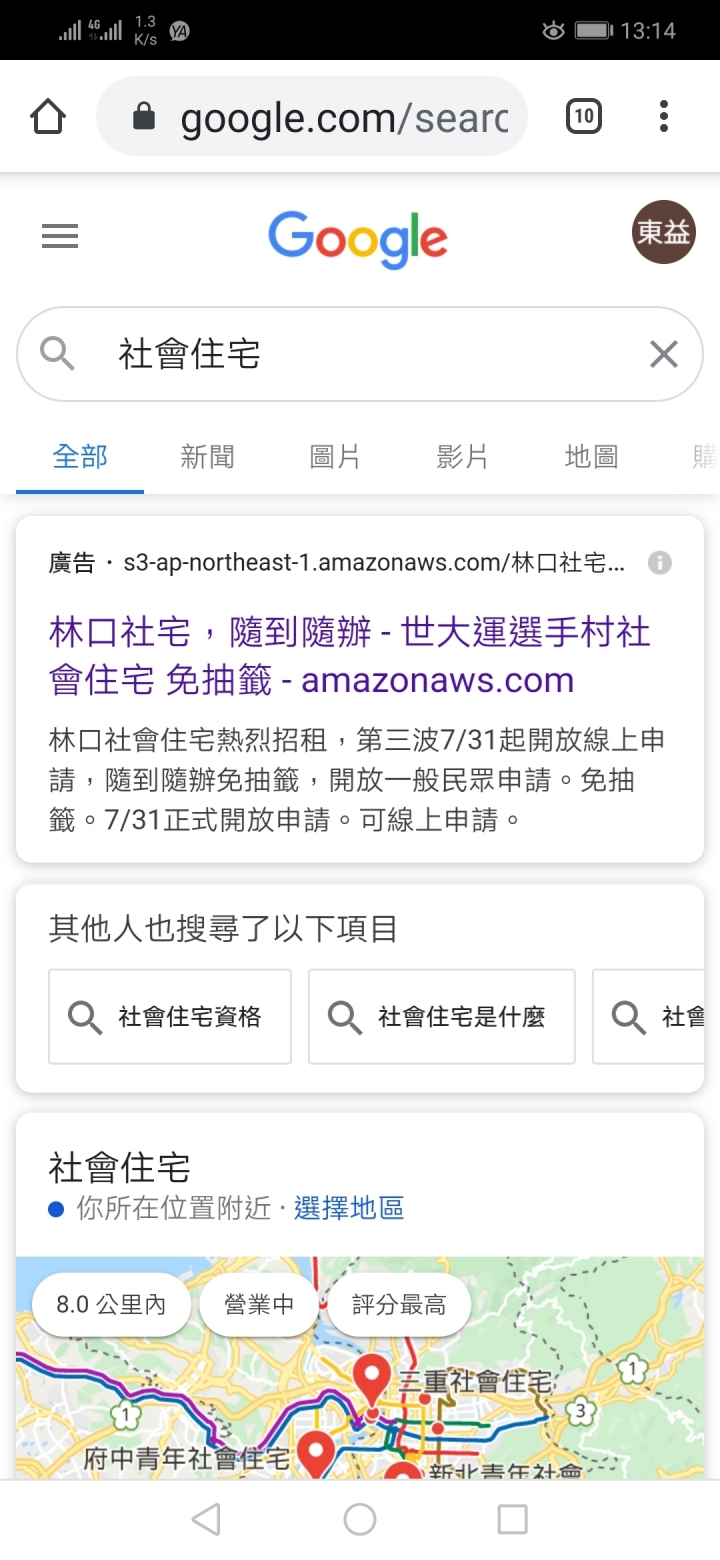This screenshot has height=1560, width=720.
Task: Search for 社會住宅是什麼 suggestion
Action: coord(442,1017)
